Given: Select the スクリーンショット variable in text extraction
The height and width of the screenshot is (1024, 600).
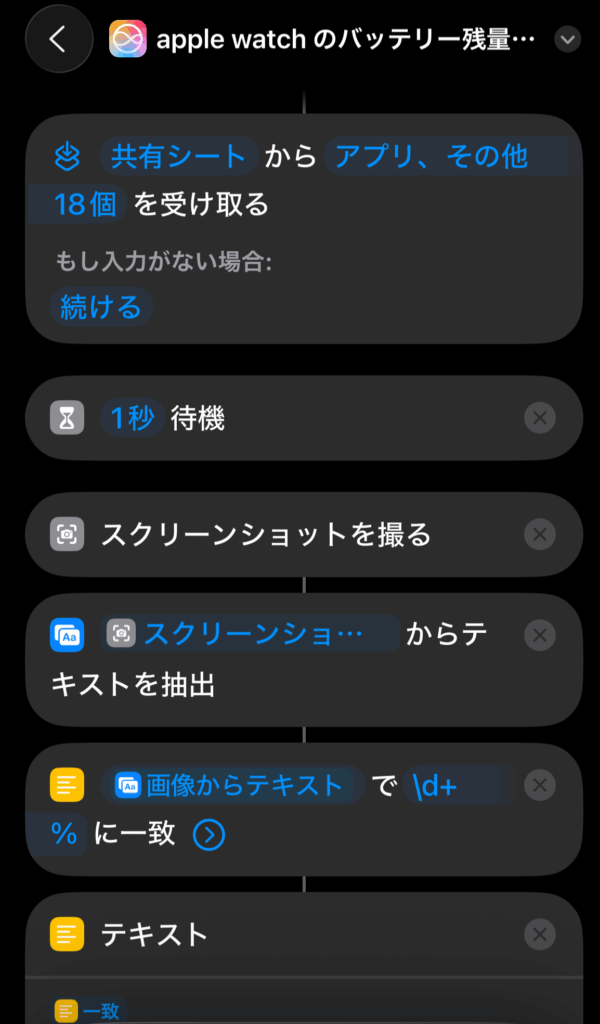Looking at the screenshot, I should 250,633.
